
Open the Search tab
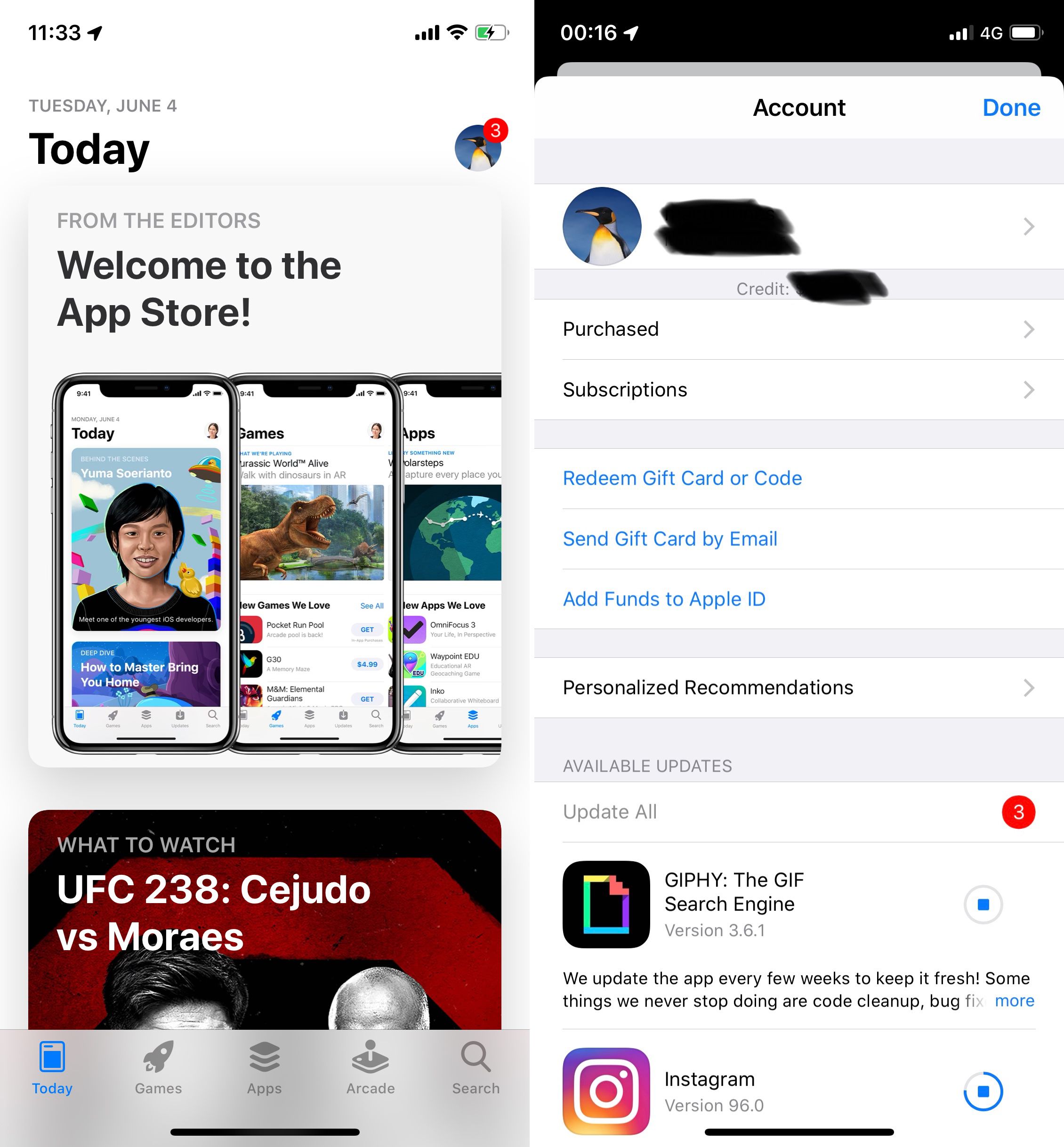click(x=476, y=1067)
